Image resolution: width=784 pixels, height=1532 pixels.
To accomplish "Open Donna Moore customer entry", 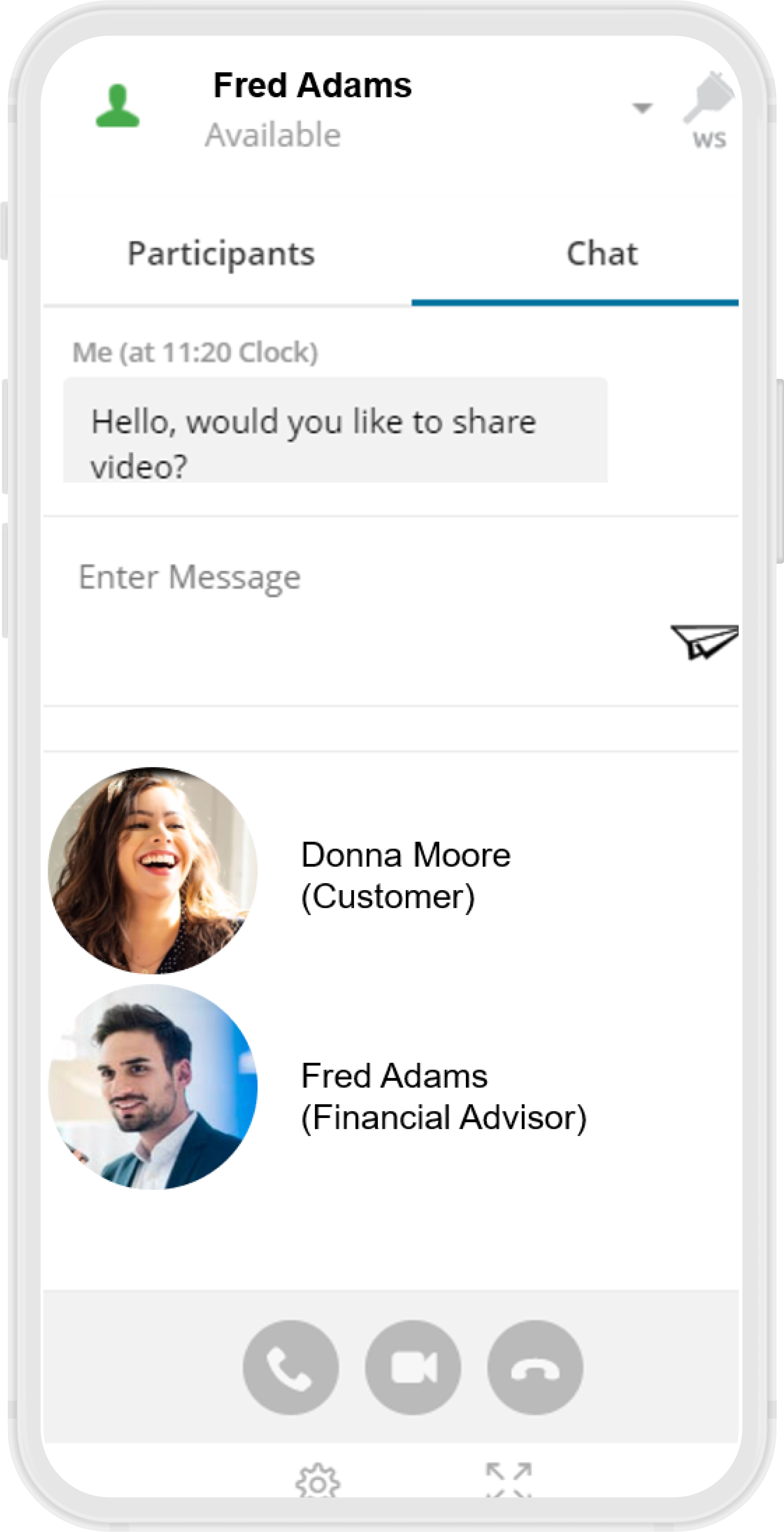I will pos(390,870).
